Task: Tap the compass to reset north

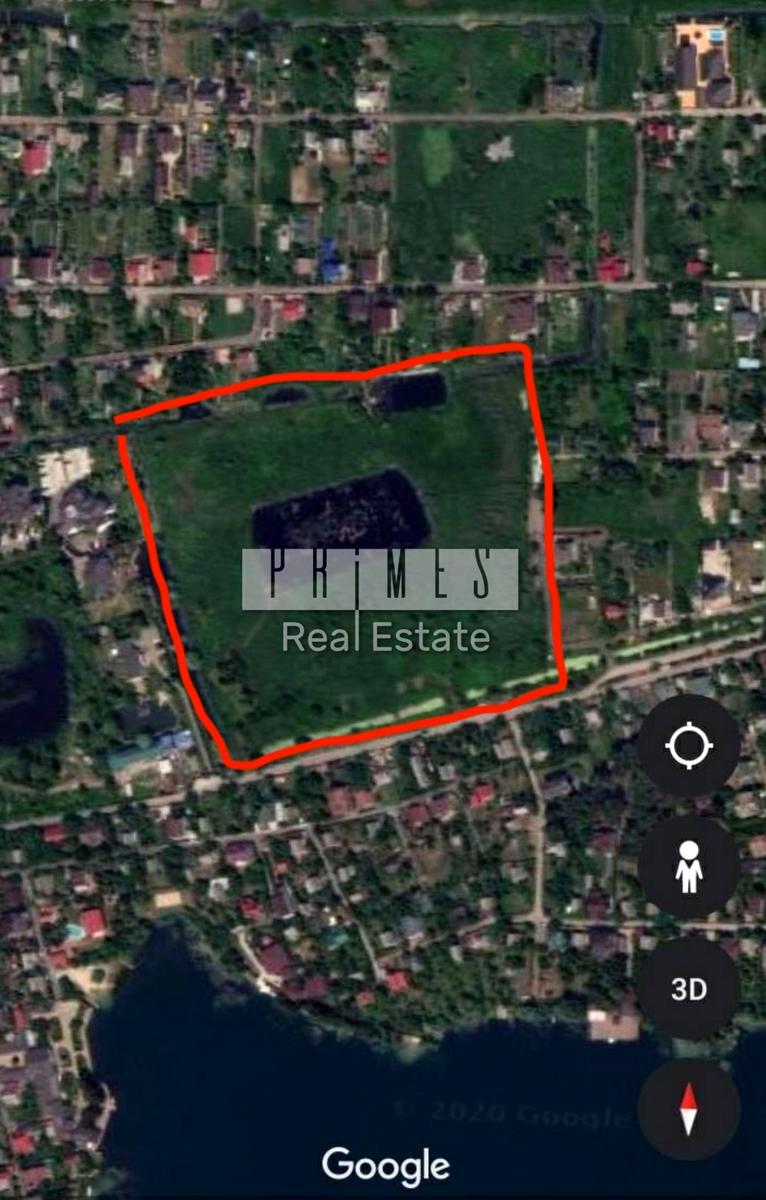Action: 688,1110
